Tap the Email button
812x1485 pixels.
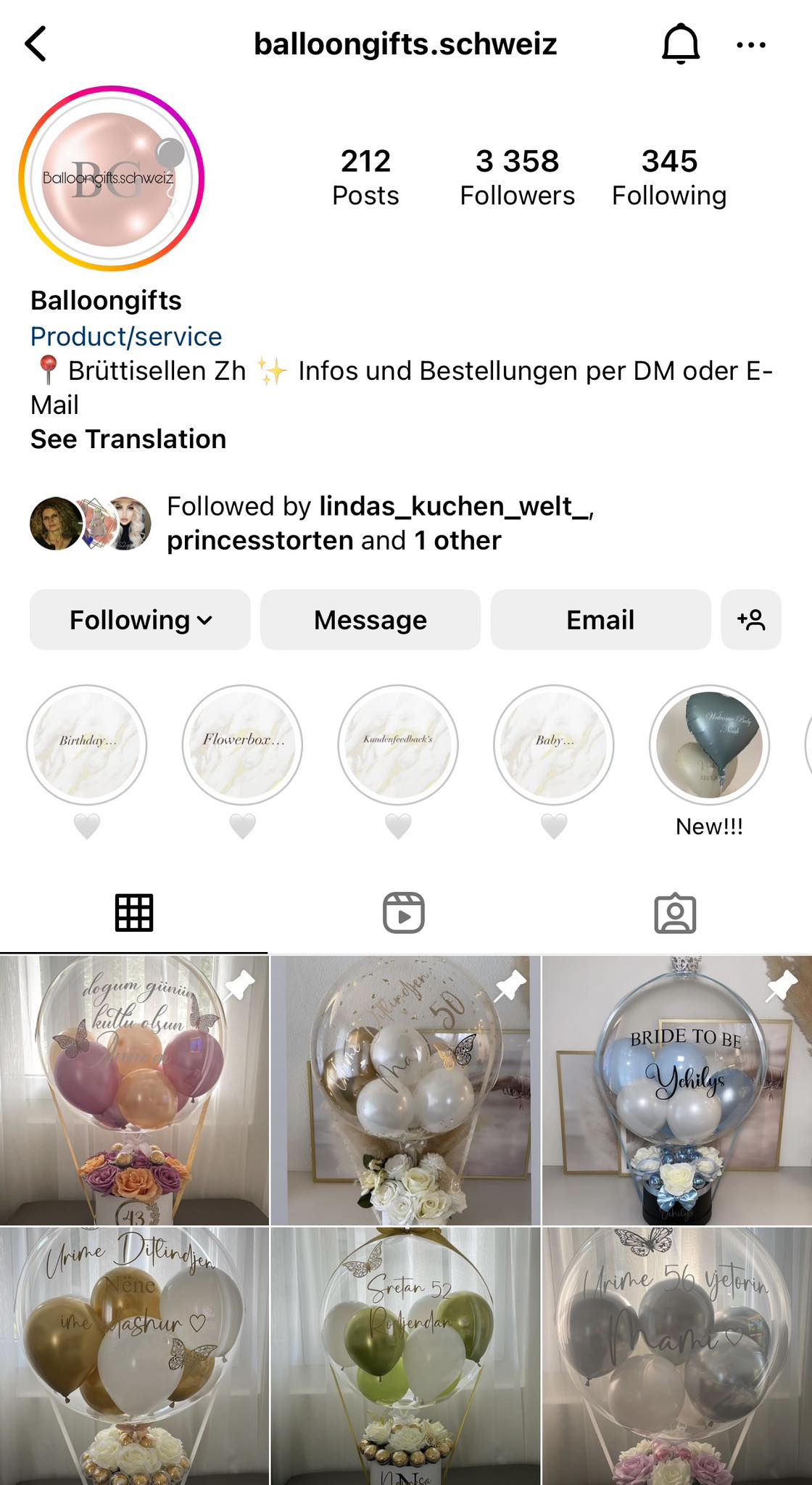click(600, 620)
